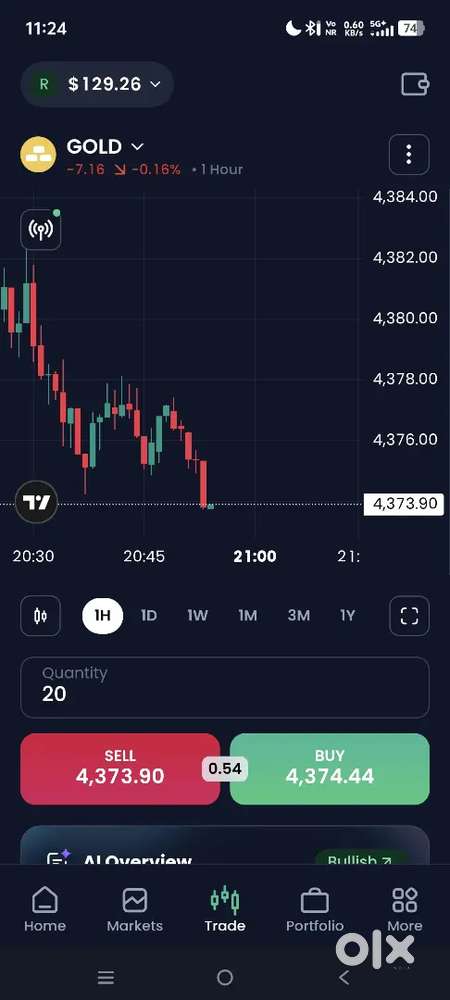Switch chart to 1M timeframe
The height and width of the screenshot is (1000, 450).
247,615
